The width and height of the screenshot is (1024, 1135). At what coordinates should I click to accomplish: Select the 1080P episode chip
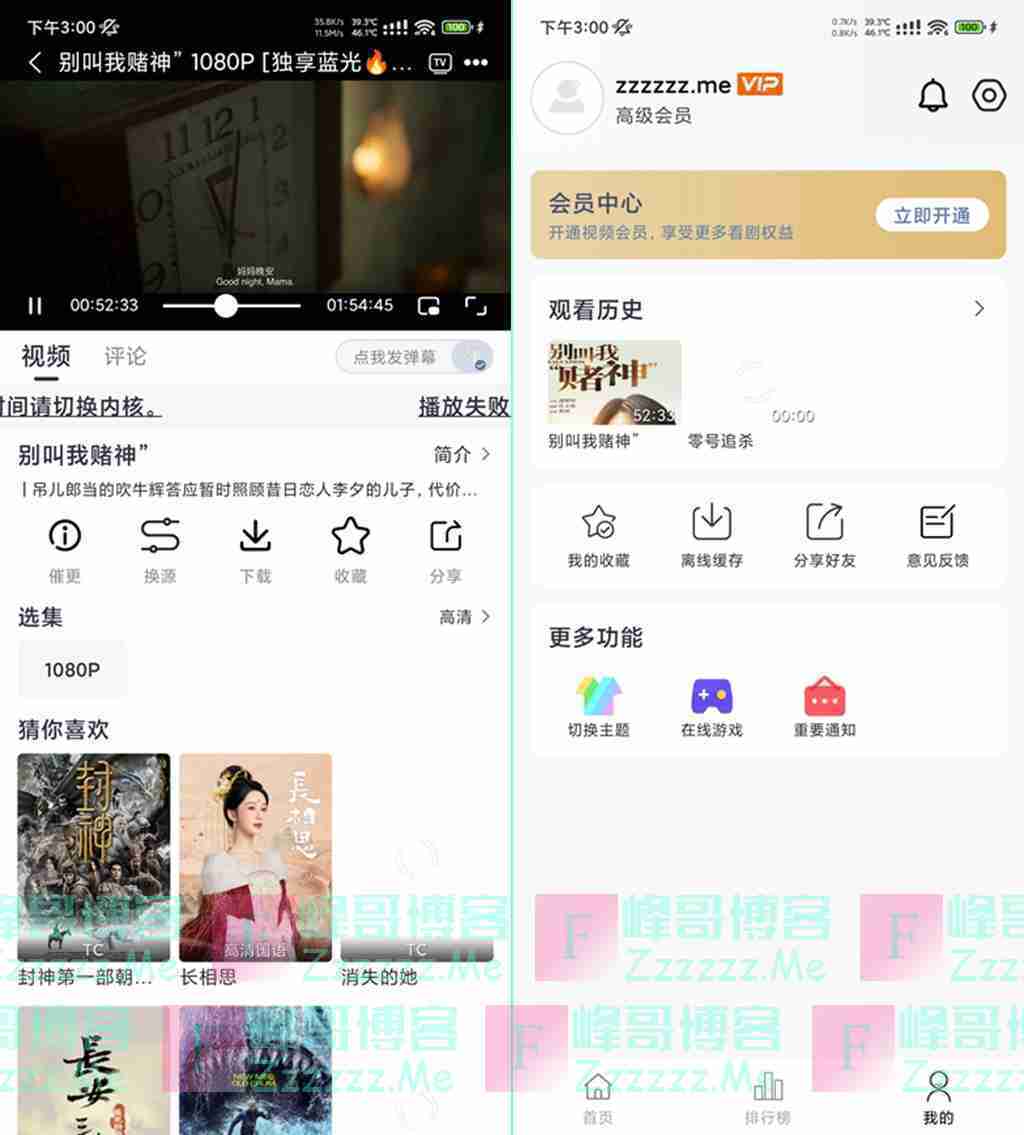pyautogui.click(x=72, y=670)
